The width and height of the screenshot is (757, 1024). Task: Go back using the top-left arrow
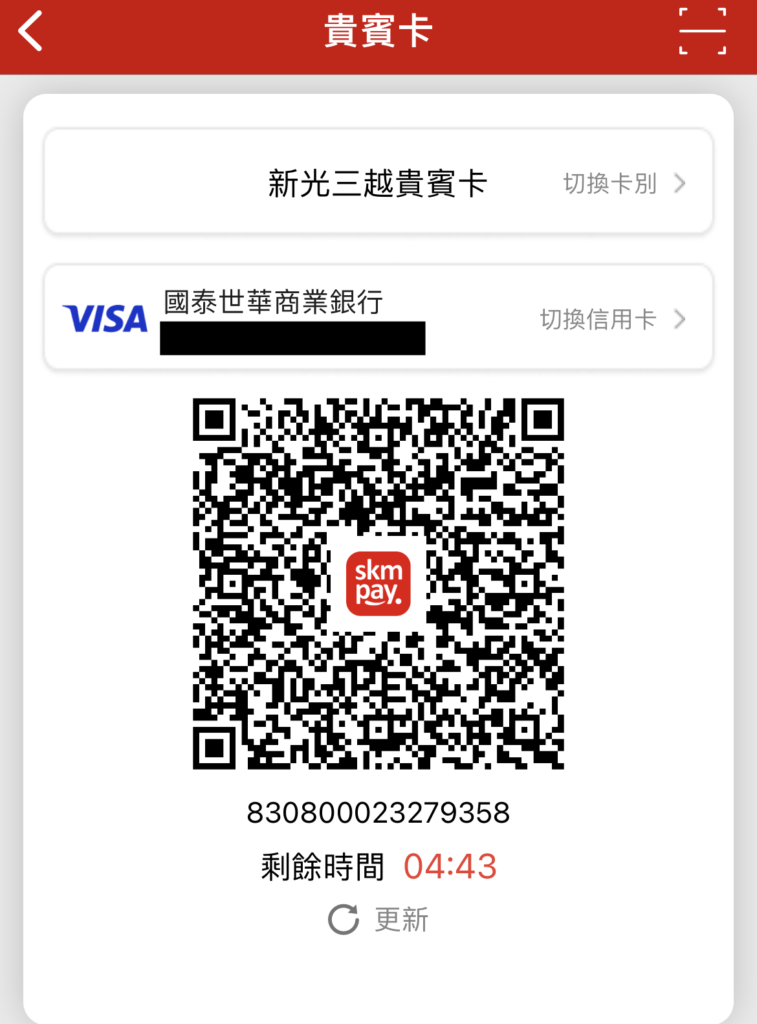point(31,31)
